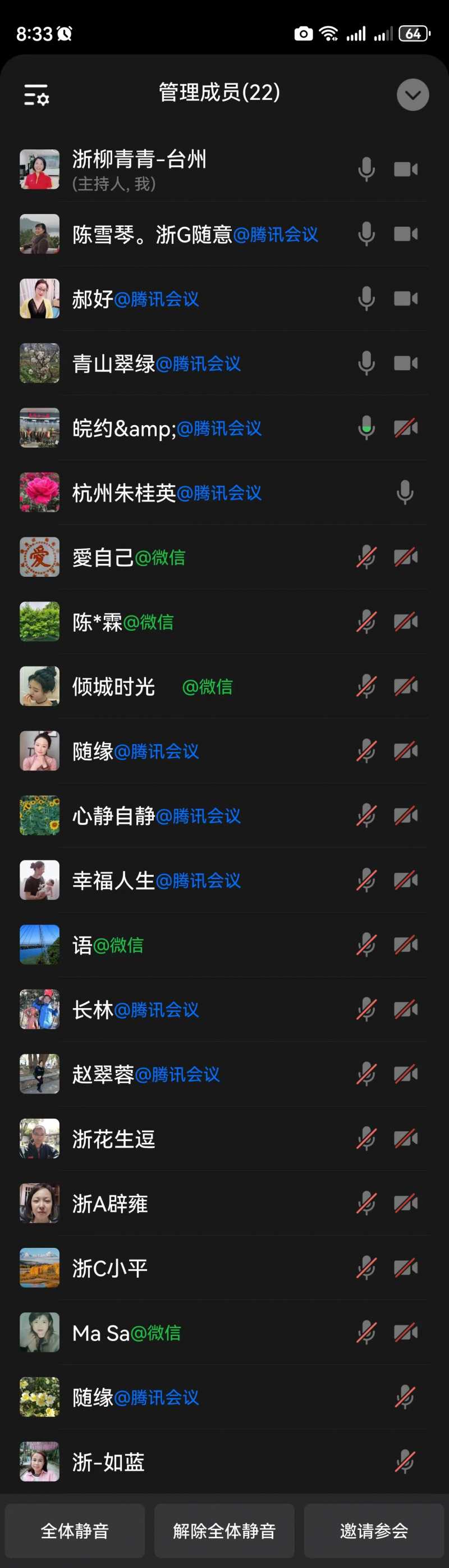Viewport: 449px width, 1568px height.
Task: Collapse the member panel with the chevron
Action: 413,95
